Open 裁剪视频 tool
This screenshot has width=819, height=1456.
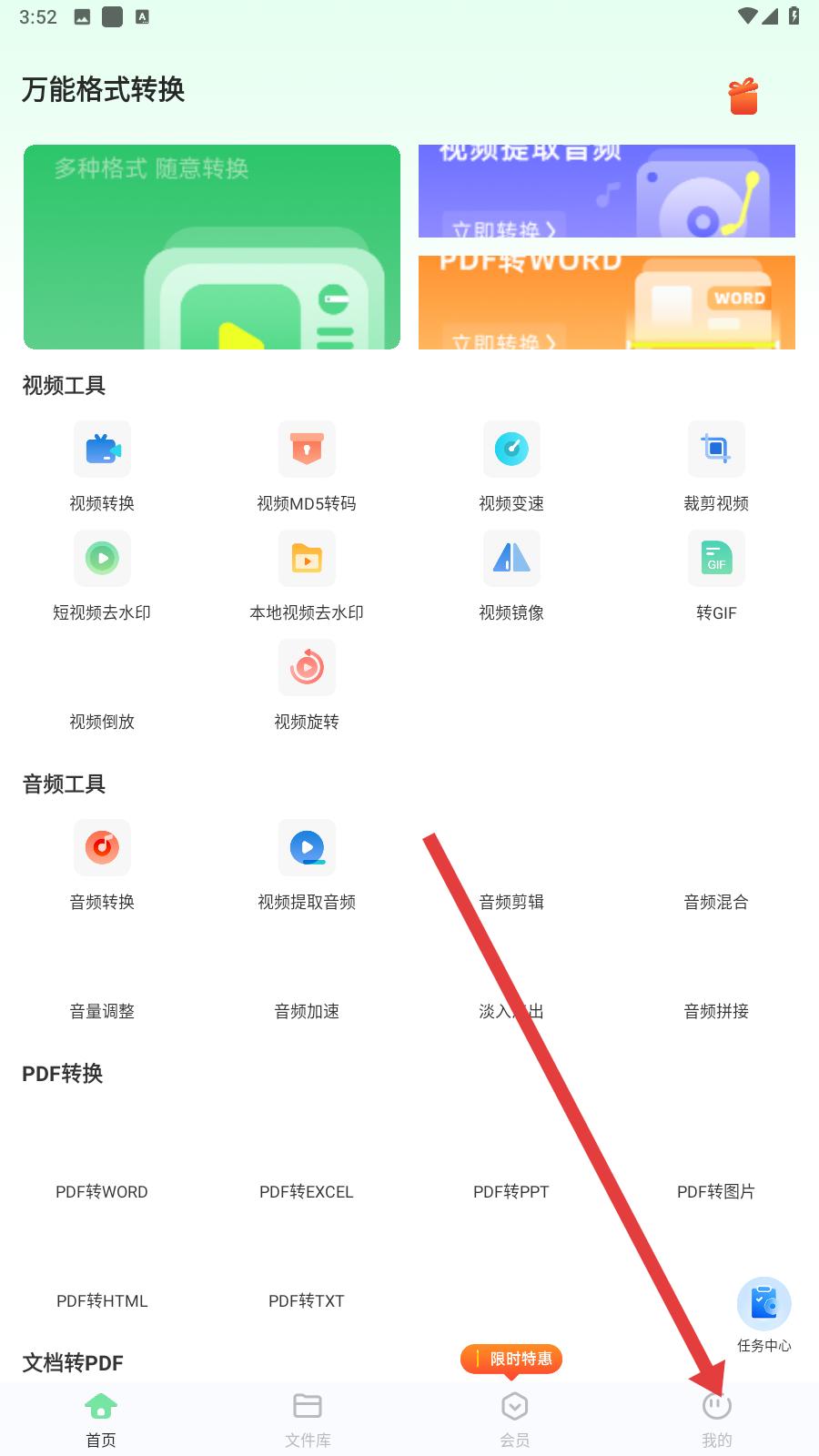coord(716,467)
